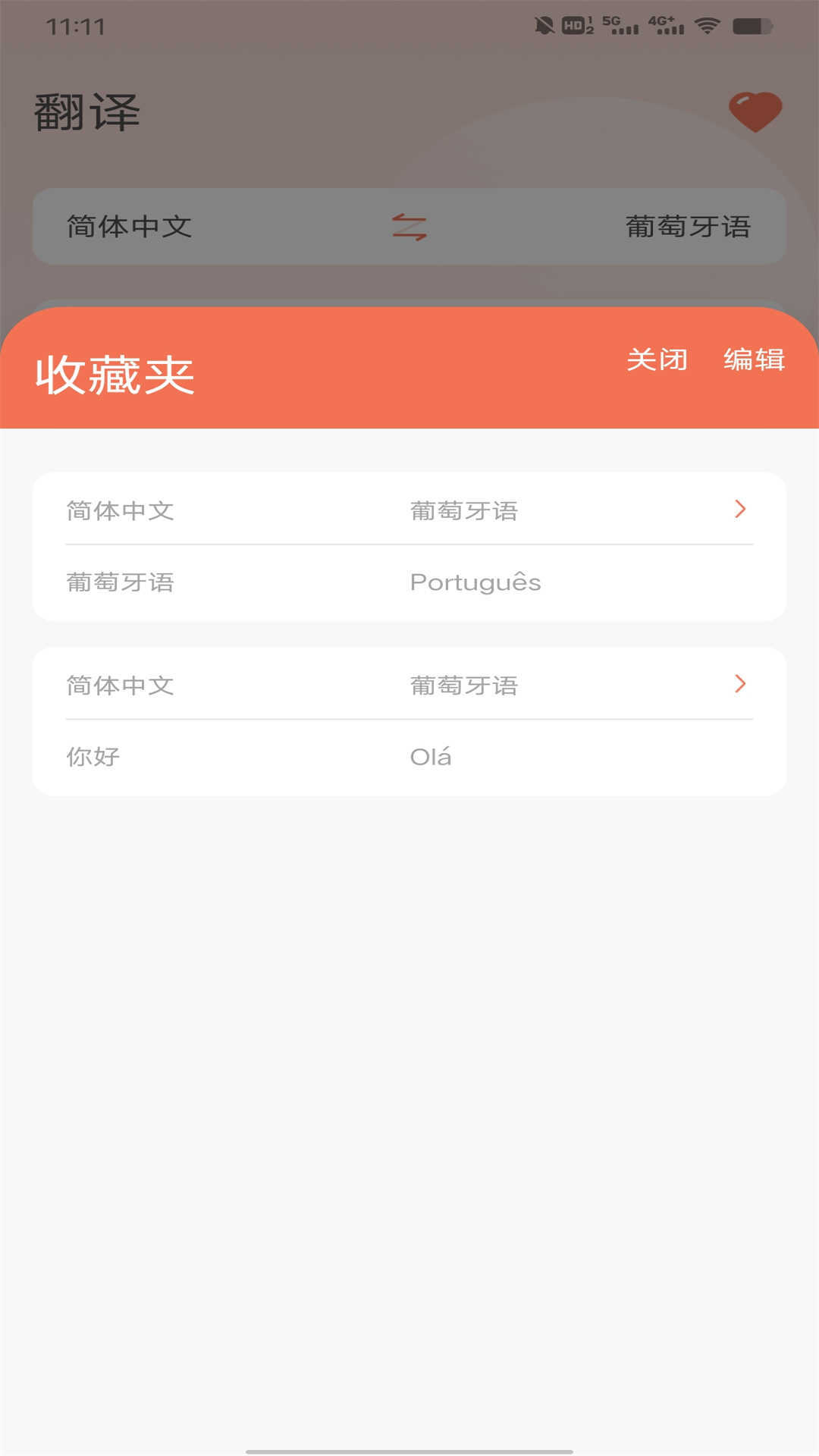Close the 收藏夹 favorites panel
The height and width of the screenshot is (1456, 819).
click(655, 362)
